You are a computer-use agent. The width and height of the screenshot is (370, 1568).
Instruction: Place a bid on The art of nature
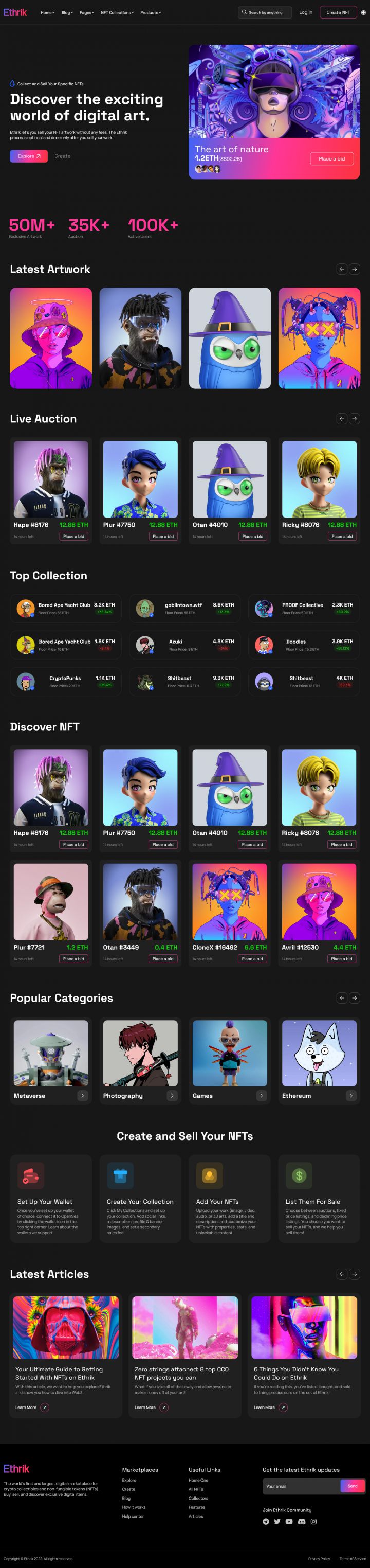click(331, 158)
